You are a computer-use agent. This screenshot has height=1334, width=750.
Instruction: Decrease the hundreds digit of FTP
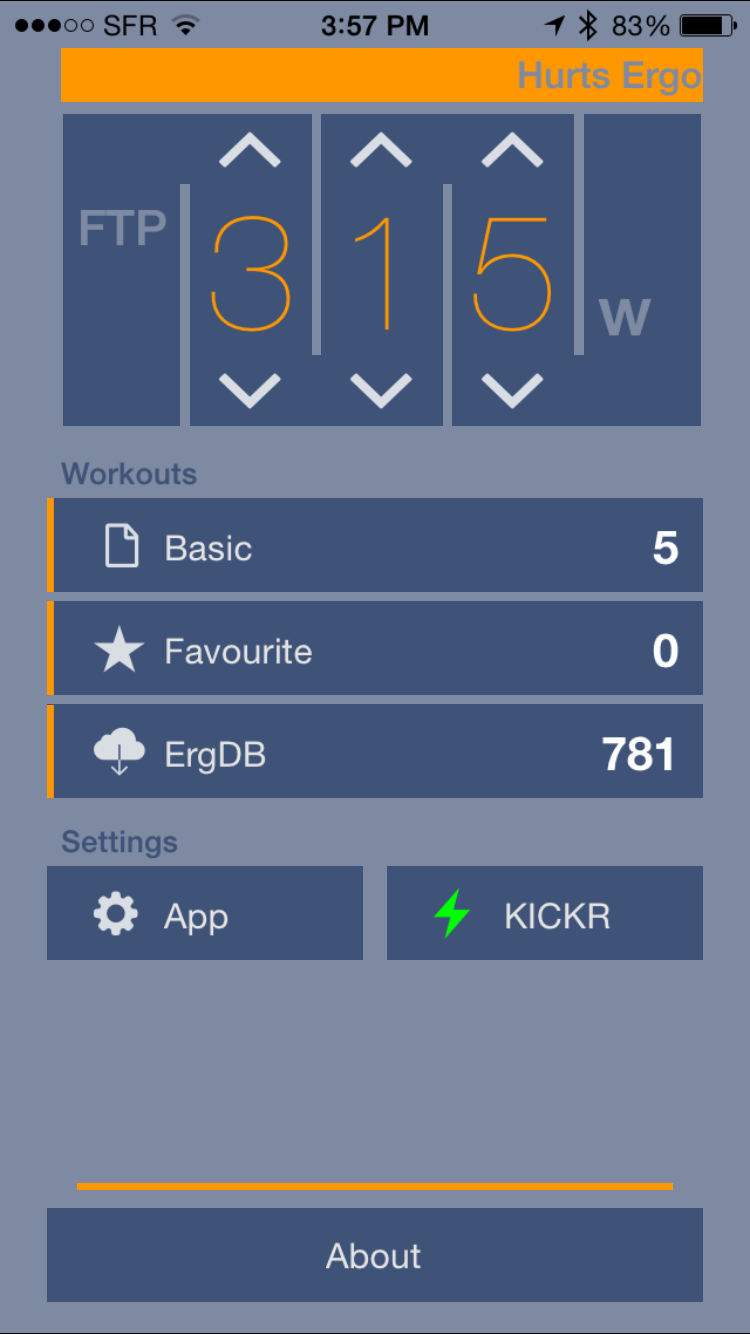[250, 390]
